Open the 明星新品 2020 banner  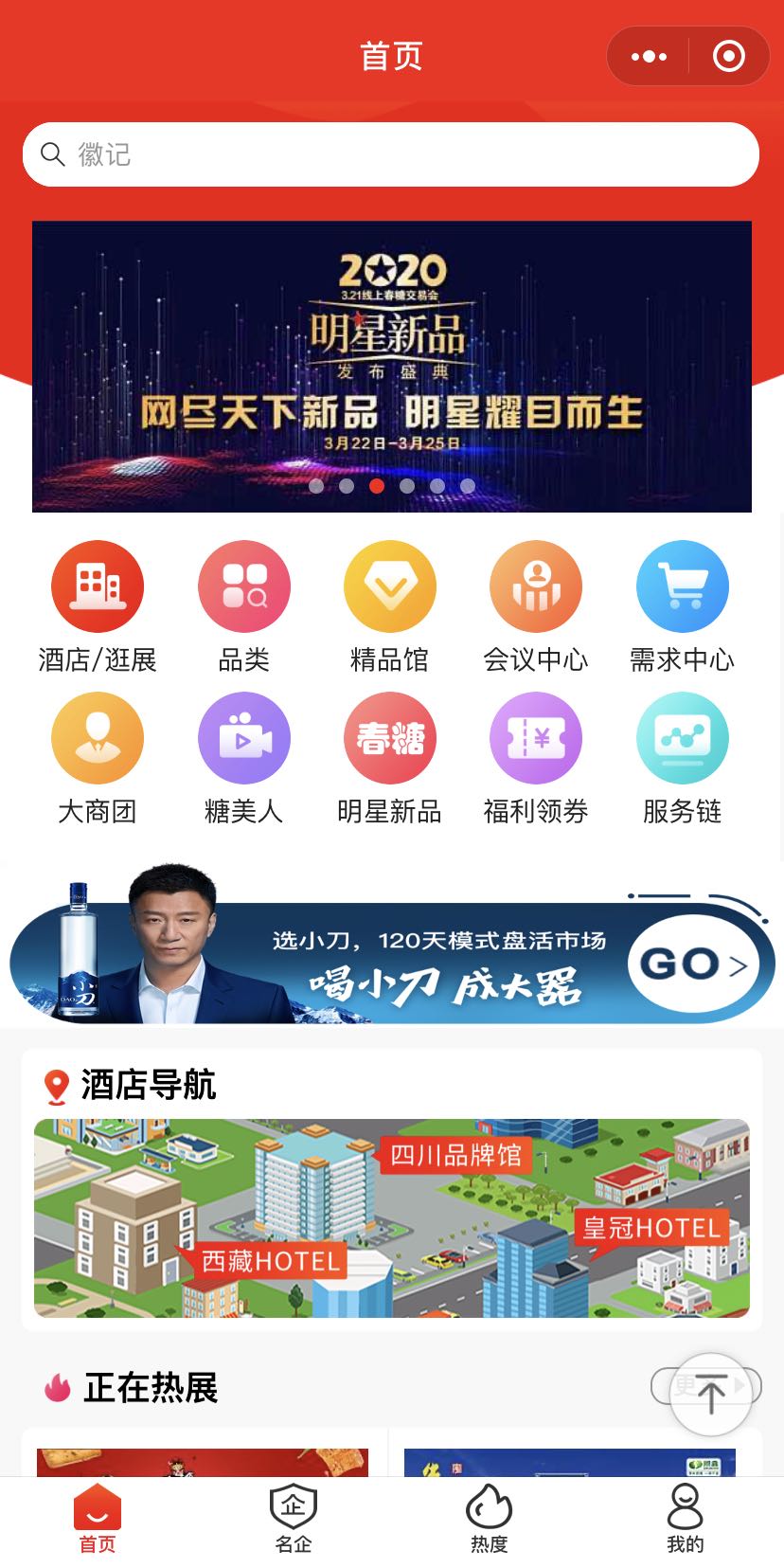[392, 367]
